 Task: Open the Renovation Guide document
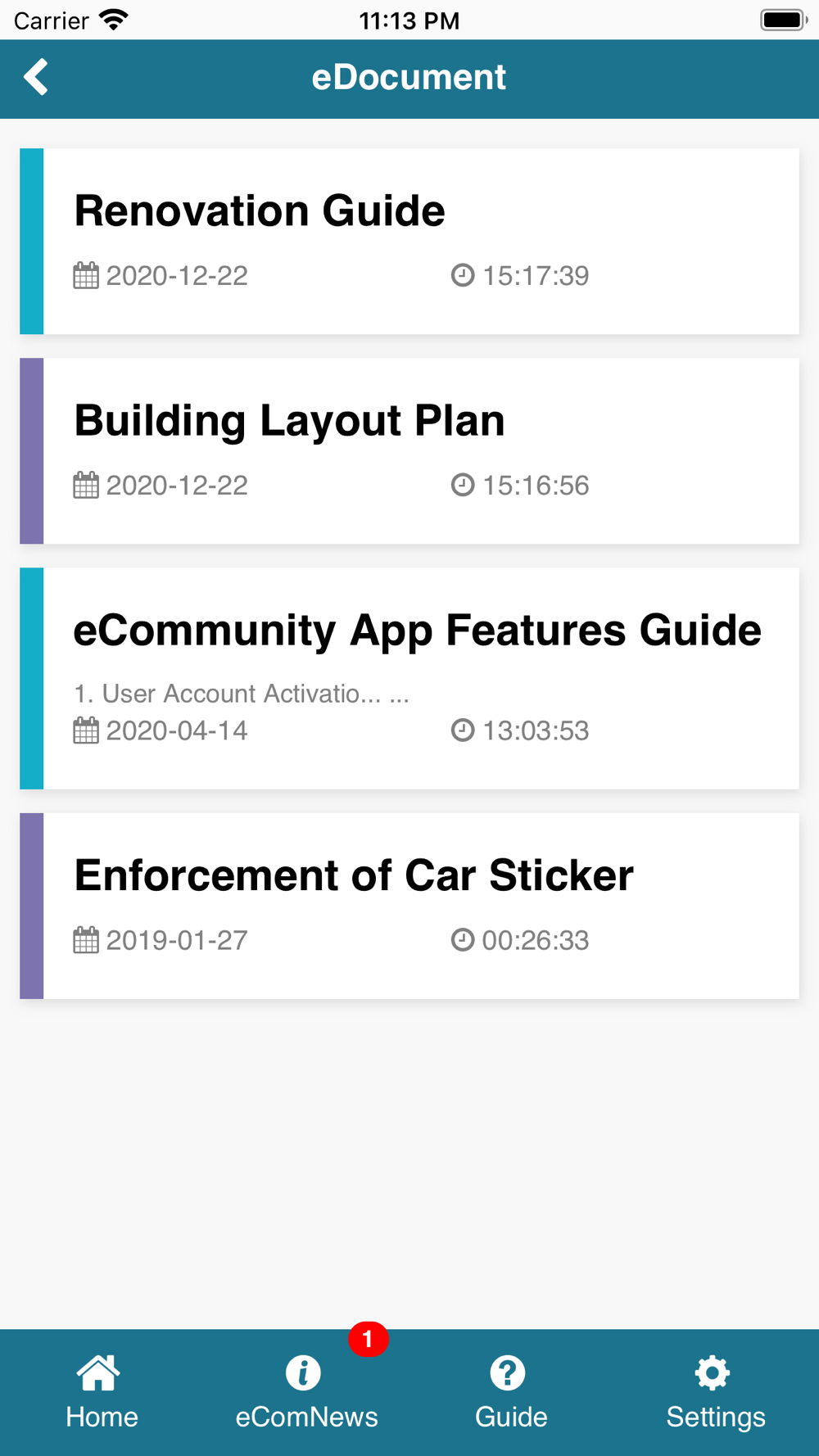pos(409,241)
